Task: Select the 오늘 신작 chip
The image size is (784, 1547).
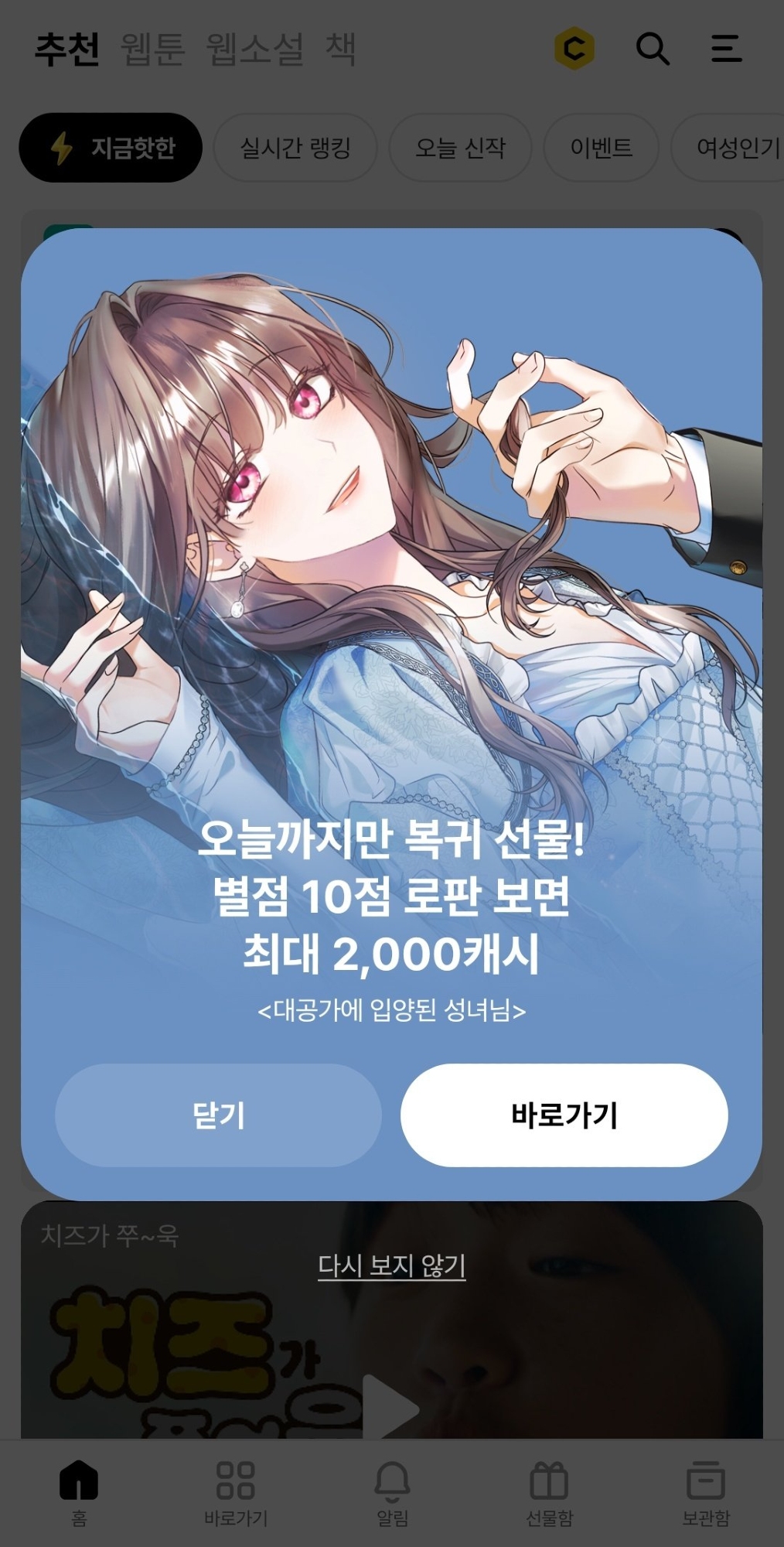Action: coord(460,148)
